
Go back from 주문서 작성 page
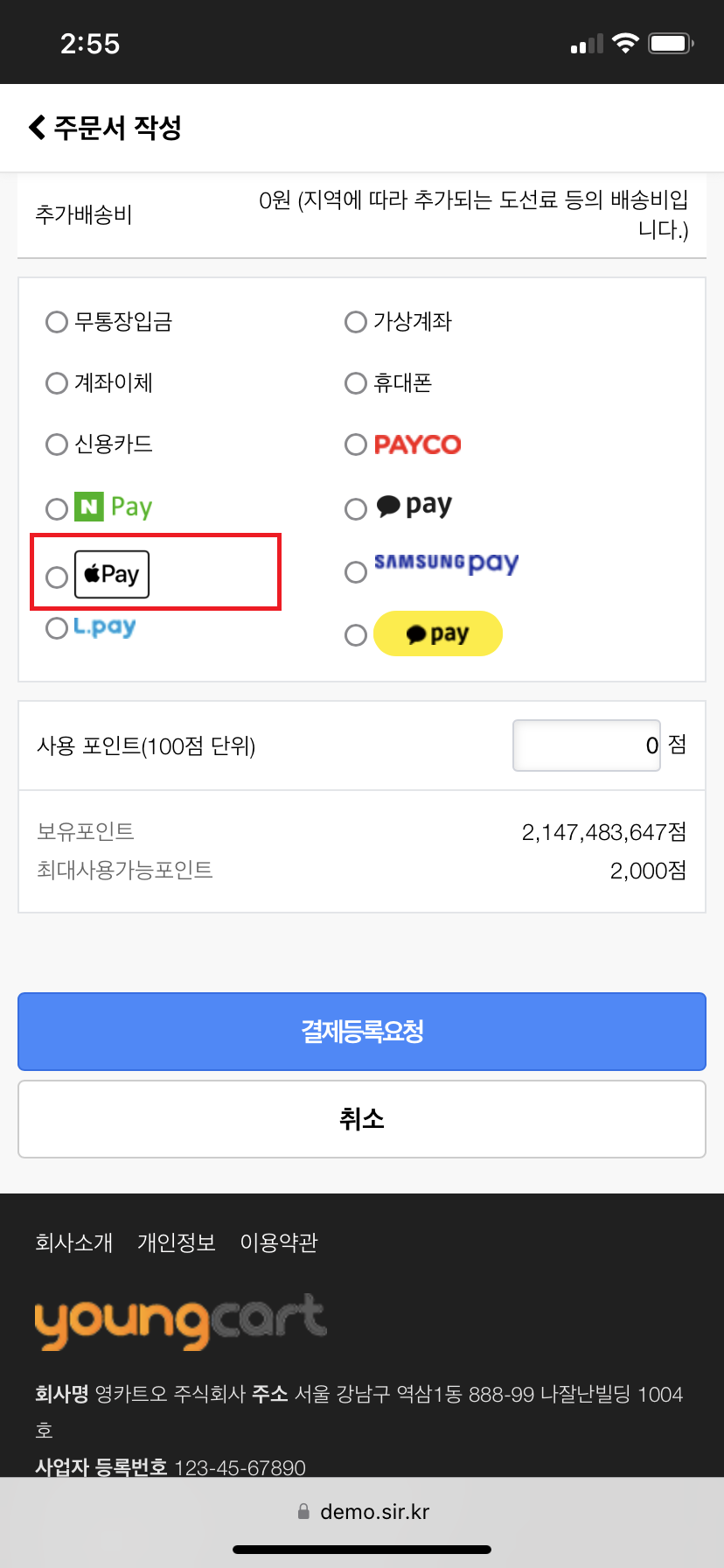point(38,128)
